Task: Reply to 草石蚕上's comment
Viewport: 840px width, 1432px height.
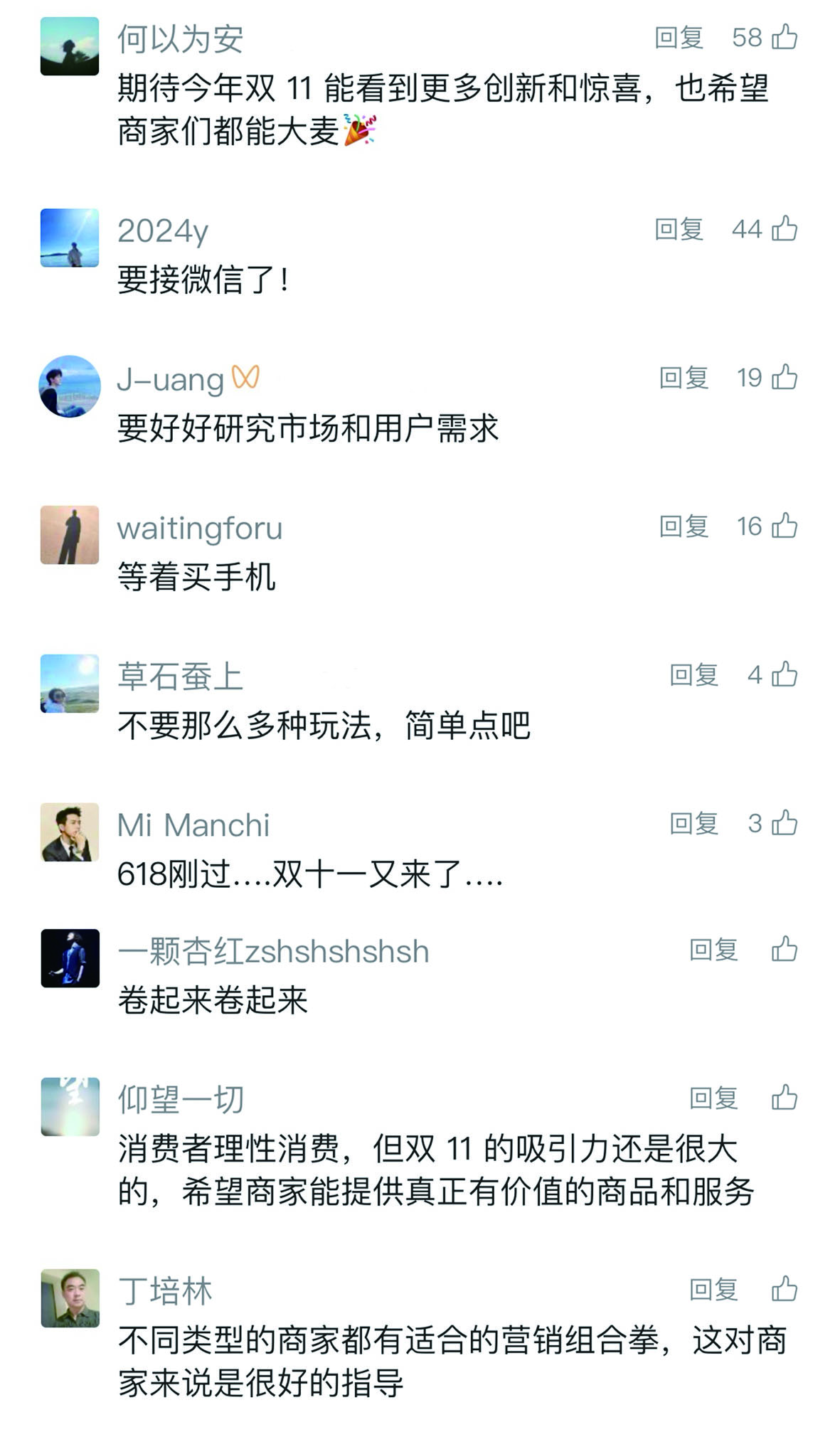Action: click(693, 675)
